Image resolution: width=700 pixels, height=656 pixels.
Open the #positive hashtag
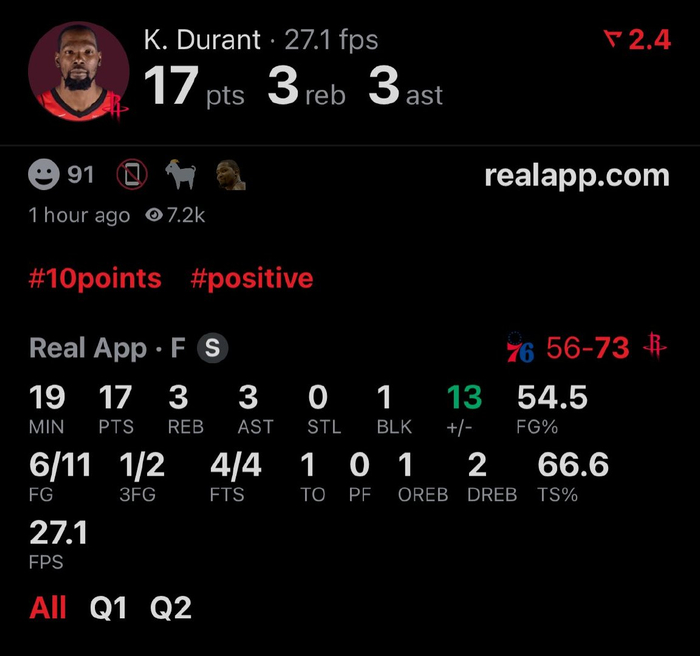[x=251, y=278]
